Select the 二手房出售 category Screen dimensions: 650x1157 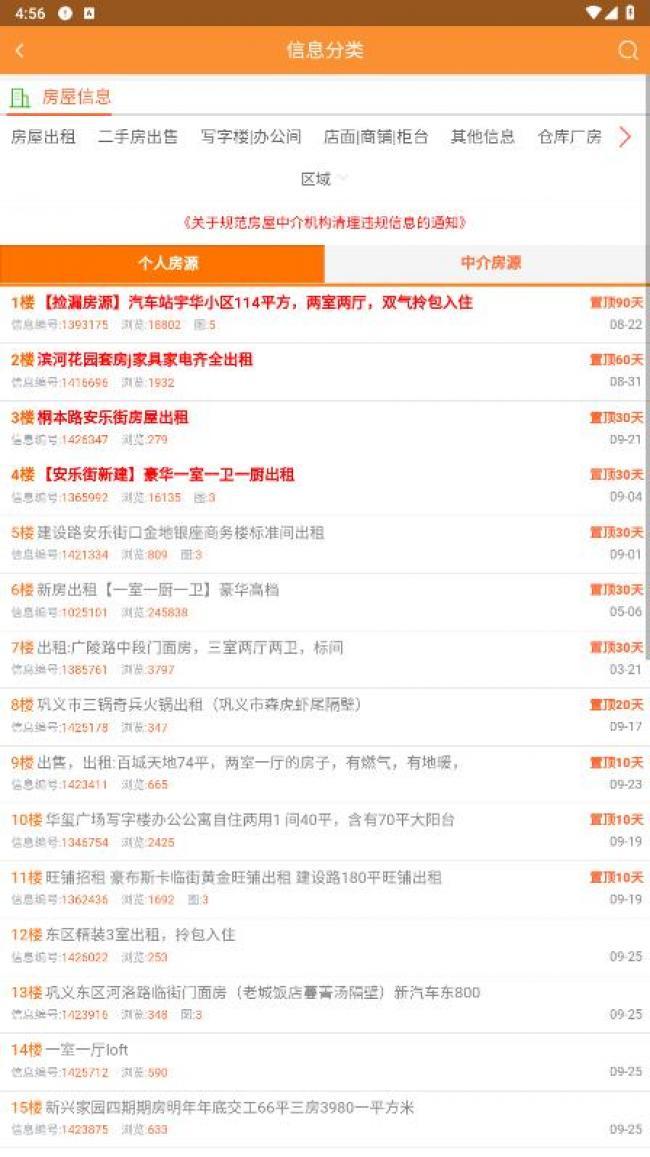(138, 137)
